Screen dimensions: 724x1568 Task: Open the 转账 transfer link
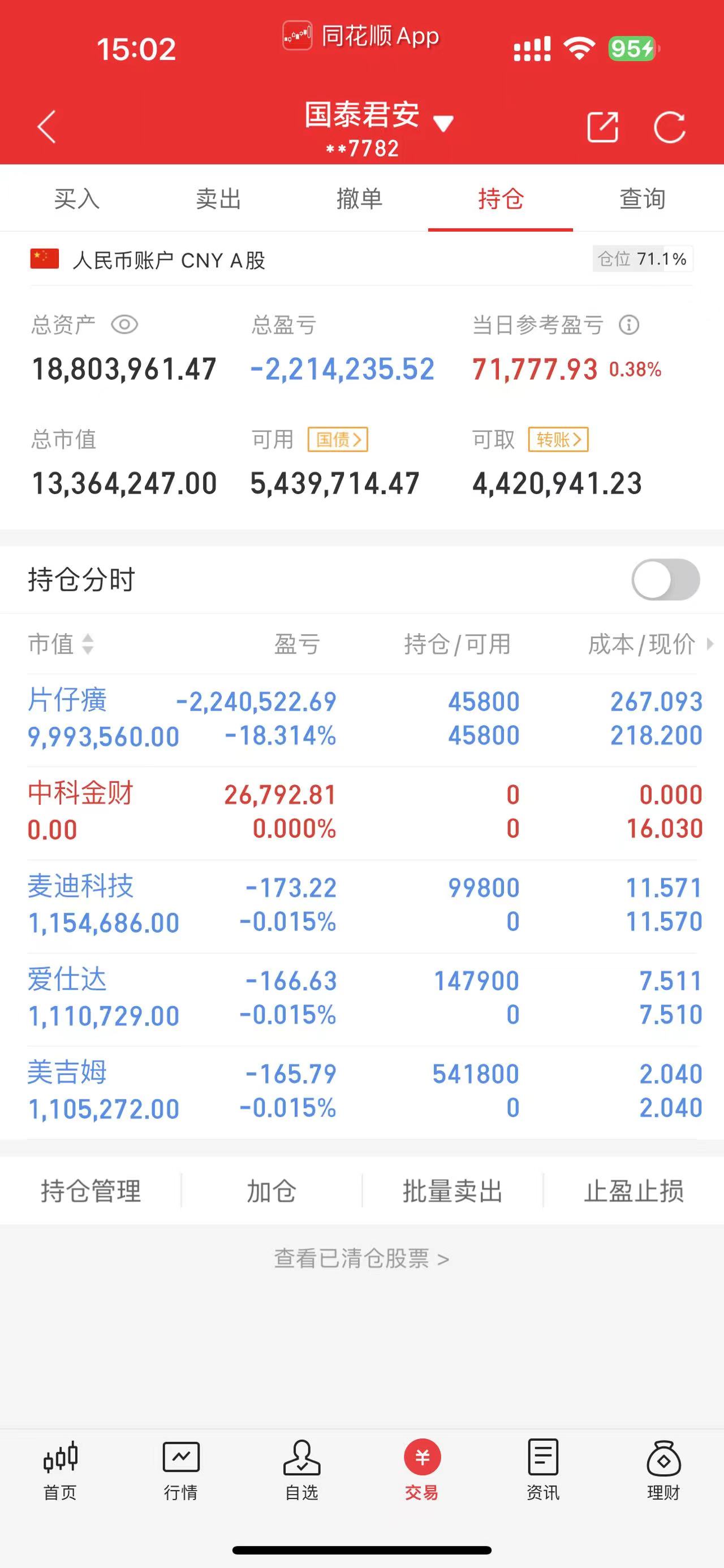click(x=558, y=439)
